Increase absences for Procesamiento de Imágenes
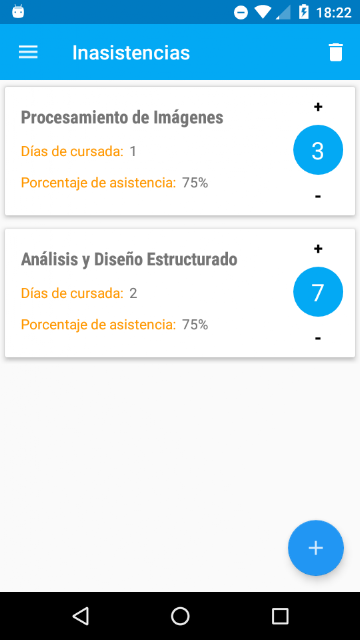 (x=318, y=107)
